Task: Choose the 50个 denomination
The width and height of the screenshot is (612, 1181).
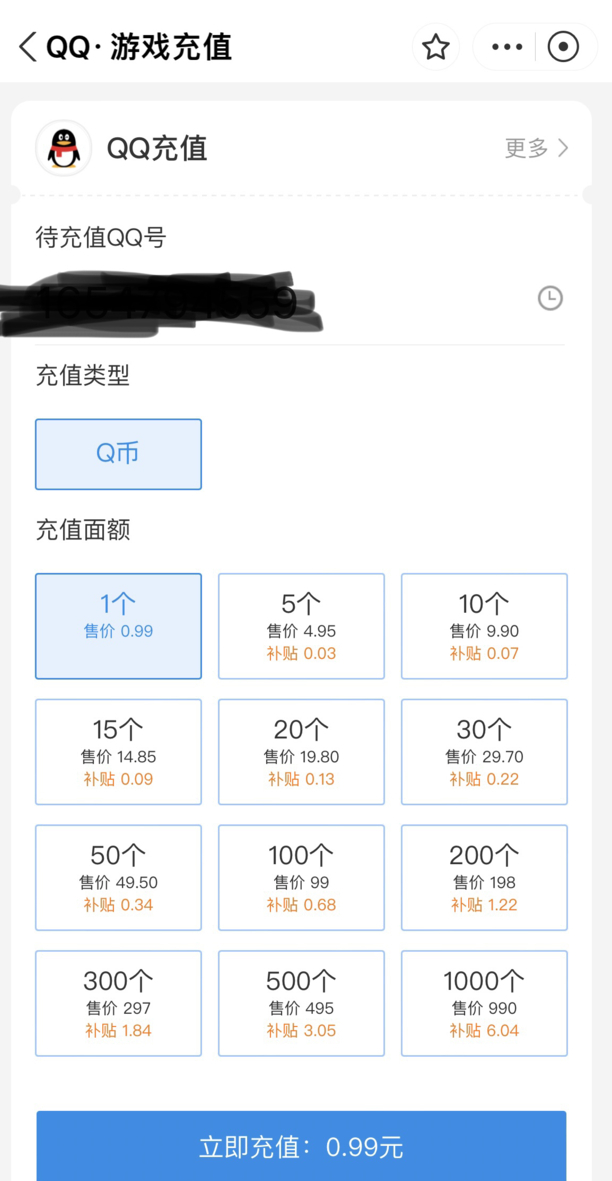Action: click(118, 878)
